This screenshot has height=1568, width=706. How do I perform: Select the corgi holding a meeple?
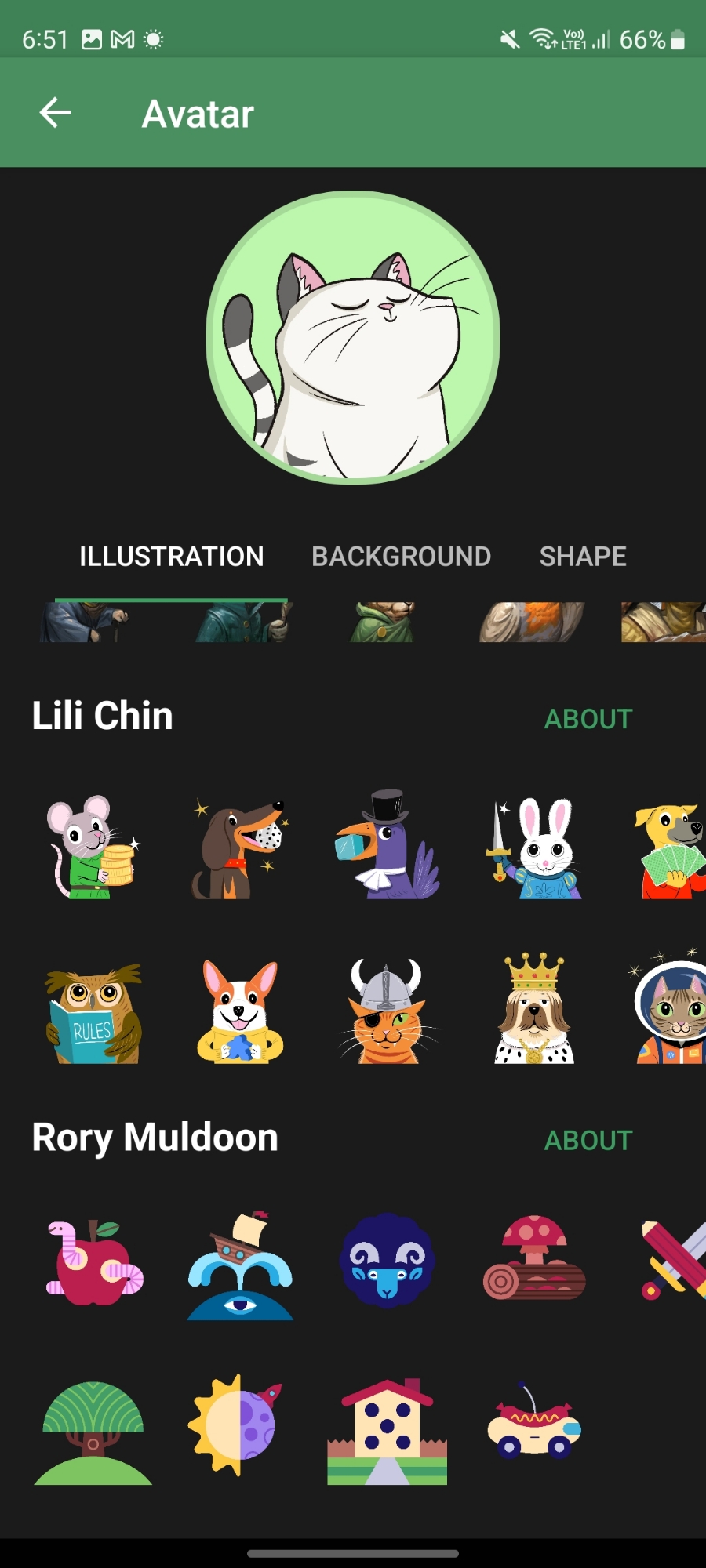pos(240,1011)
